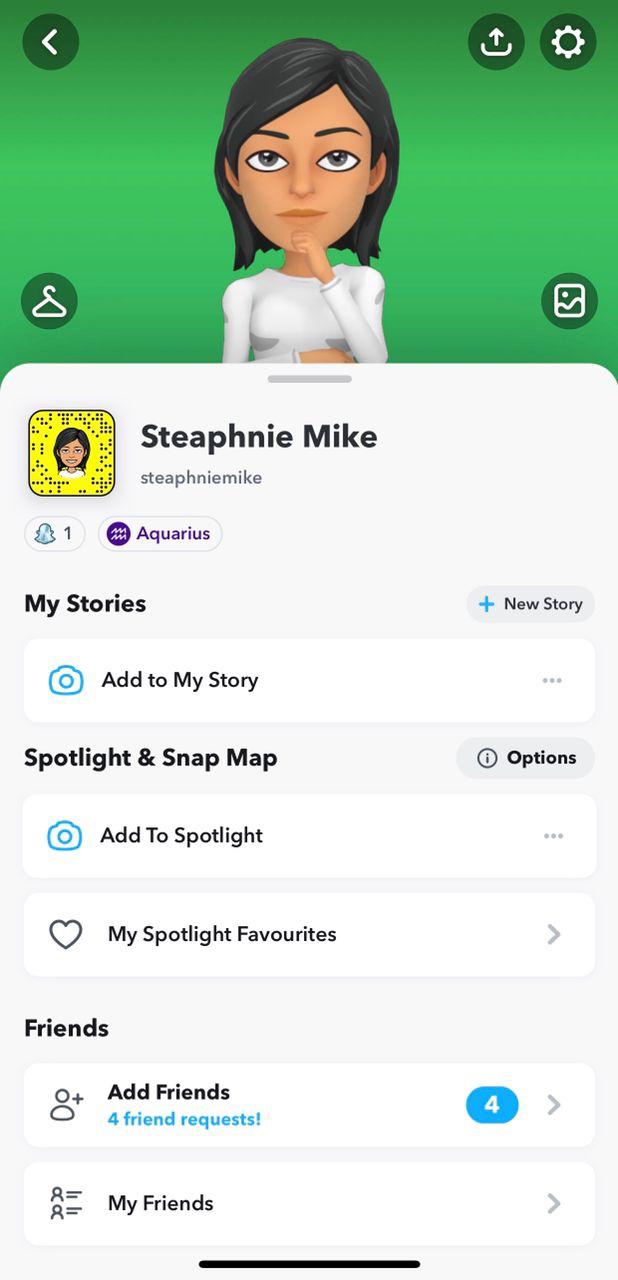Screen dimensions: 618x1280
Task: Open more options for Add to My Story
Action: click(x=552, y=680)
